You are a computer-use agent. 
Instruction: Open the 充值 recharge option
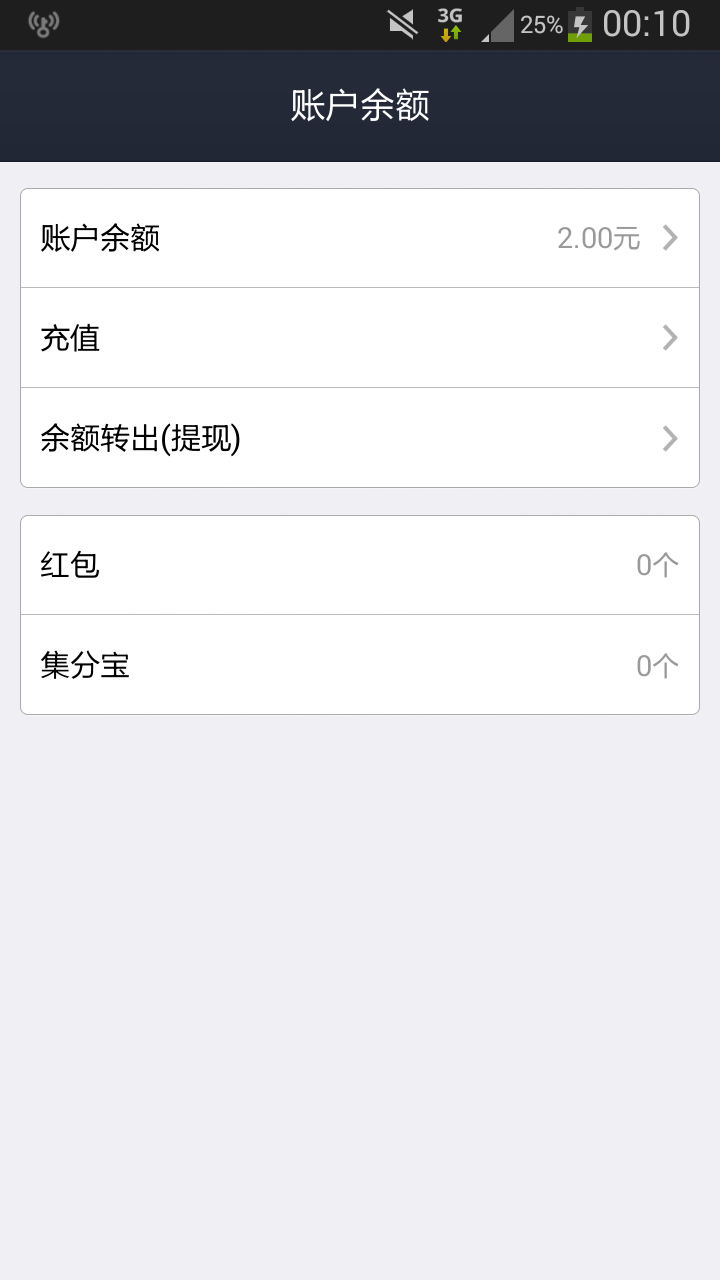[360, 338]
